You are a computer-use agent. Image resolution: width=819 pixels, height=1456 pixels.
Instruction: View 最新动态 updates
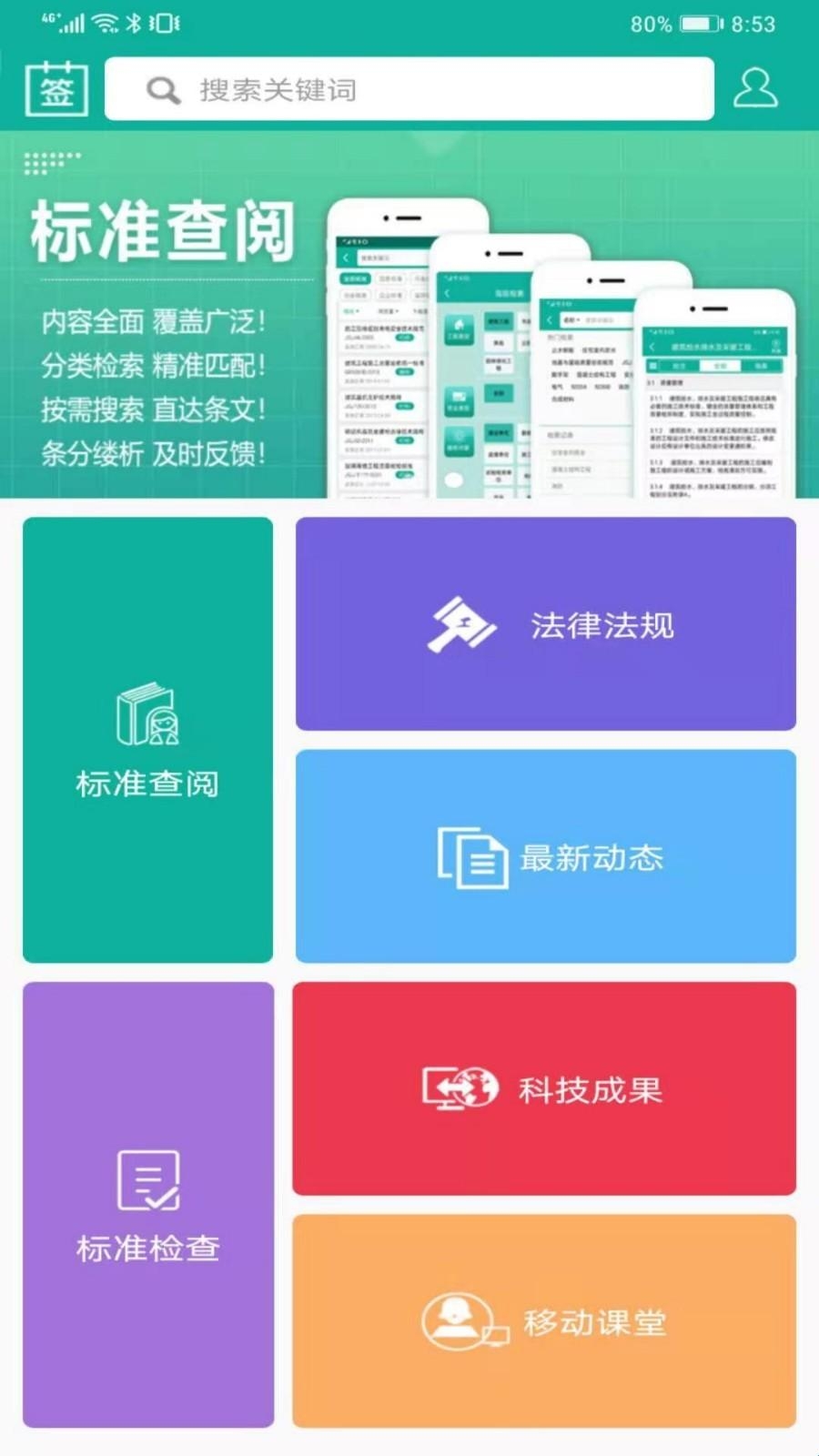click(x=545, y=856)
